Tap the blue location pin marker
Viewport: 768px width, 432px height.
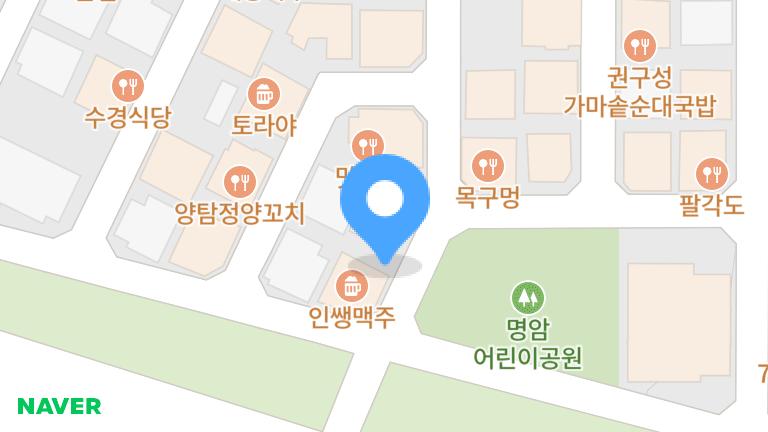(385, 202)
